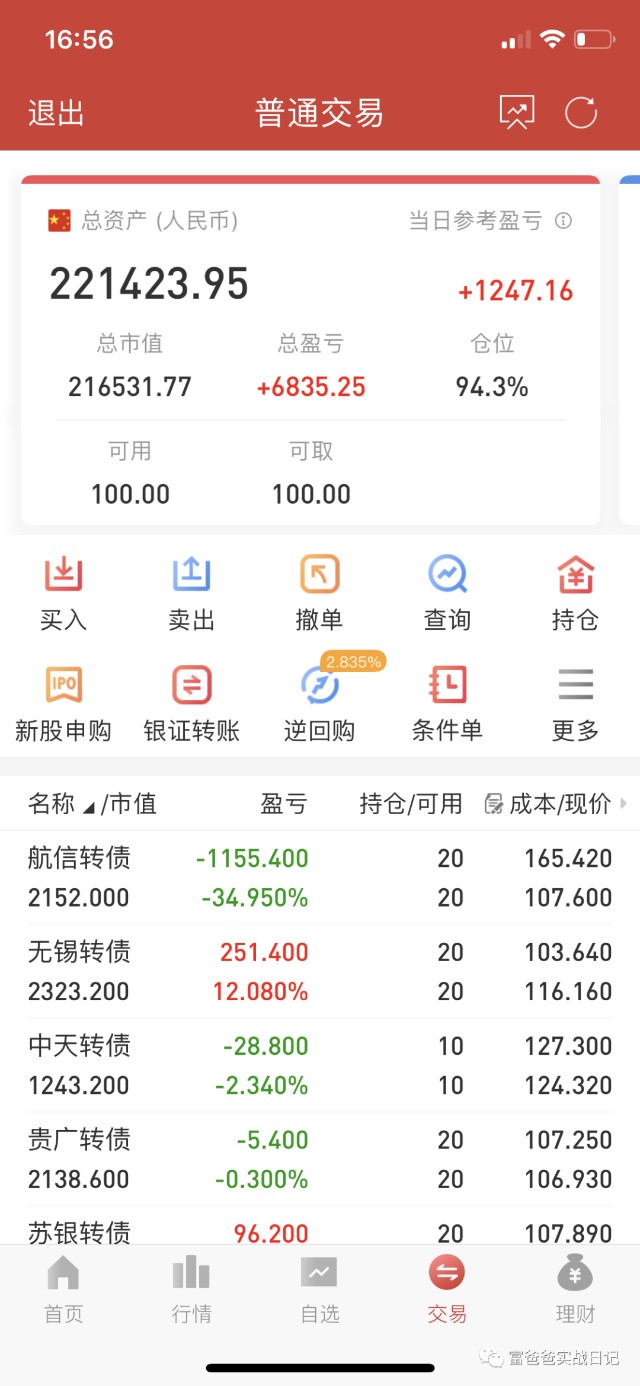Screen dimensions: 640x1386
Task: Refresh the account data
Action: pyautogui.click(x=581, y=113)
